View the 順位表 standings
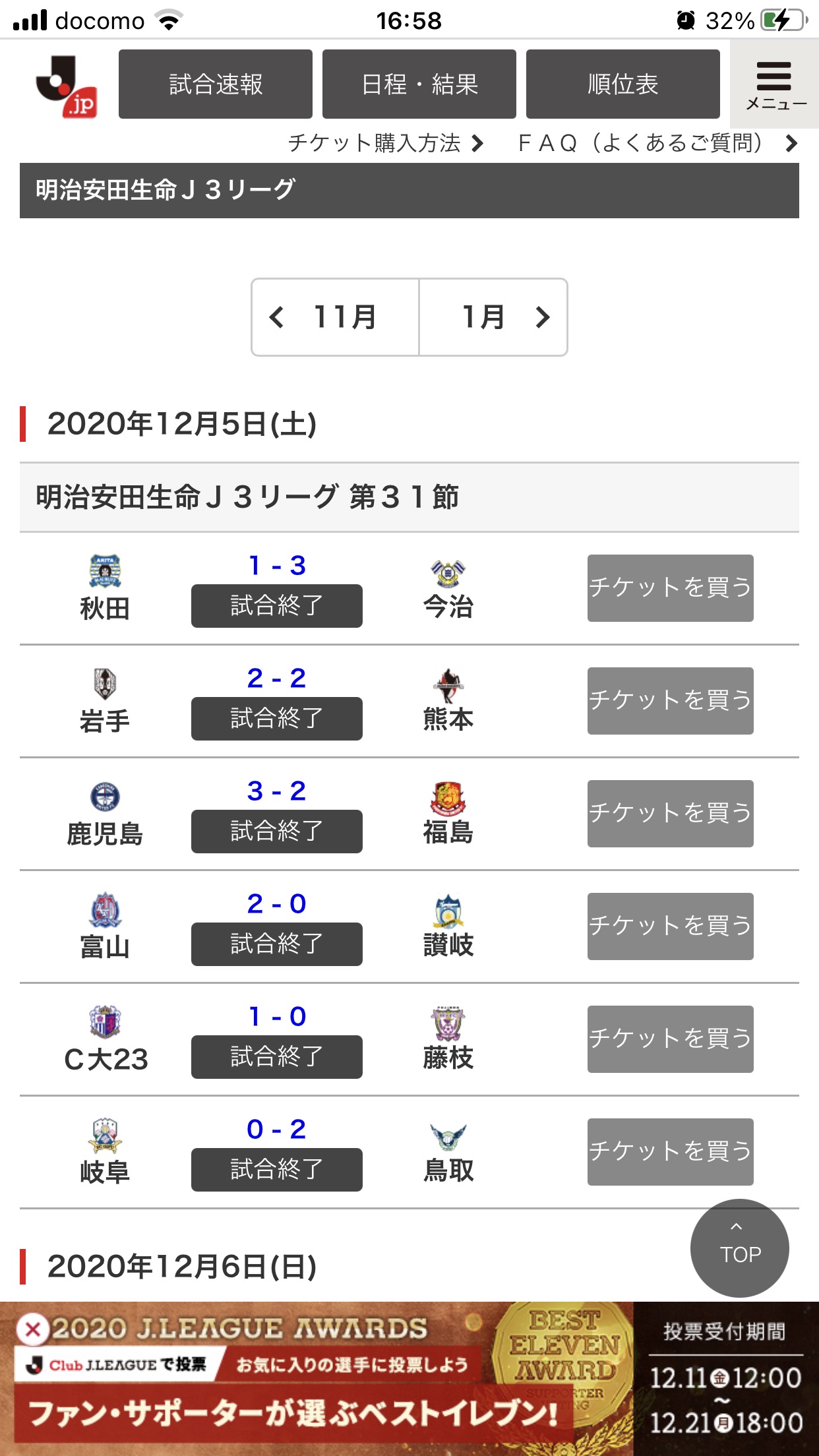This screenshot has width=819, height=1456. coord(623,84)
